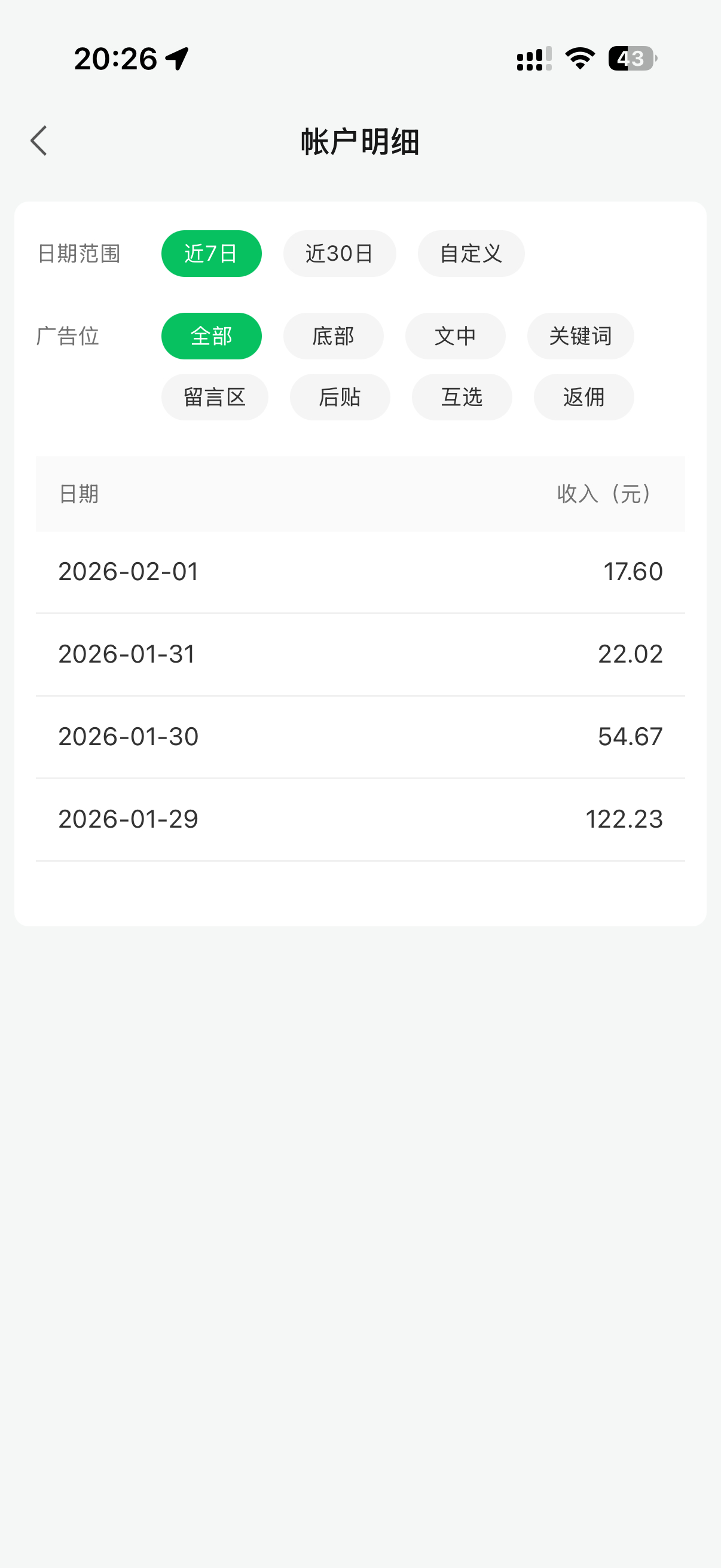Tap the 关键词 ad slot chip

[581, 336]
